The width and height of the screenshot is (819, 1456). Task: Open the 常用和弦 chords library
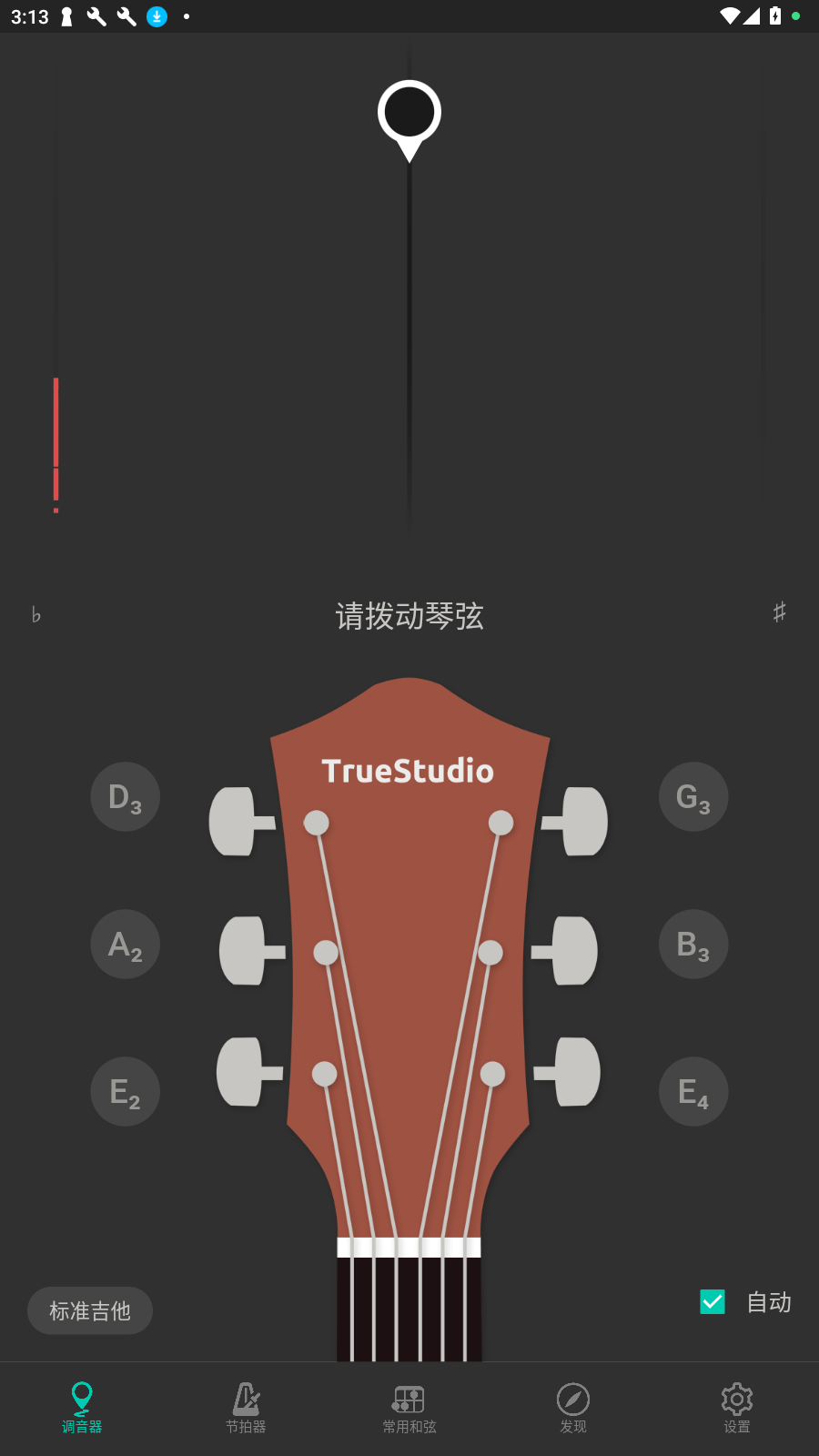[x=409, y=1407]
